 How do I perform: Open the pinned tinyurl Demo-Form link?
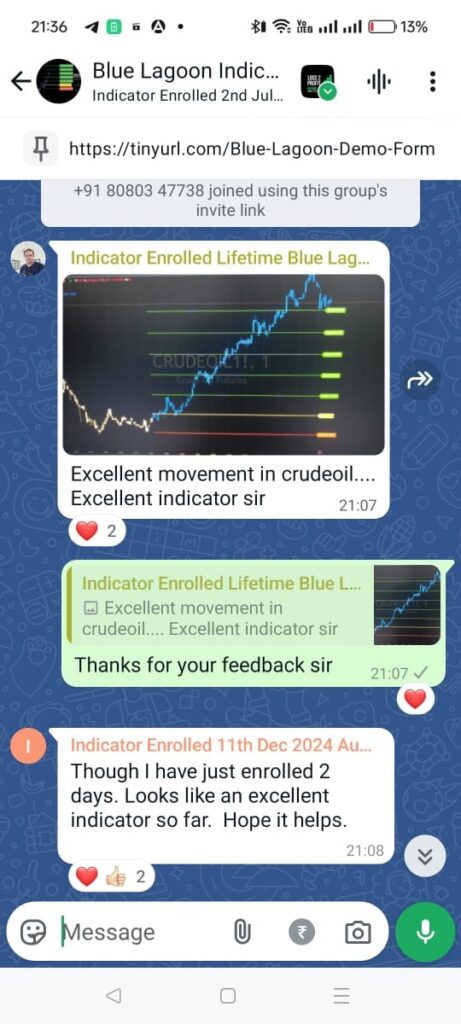251,149
